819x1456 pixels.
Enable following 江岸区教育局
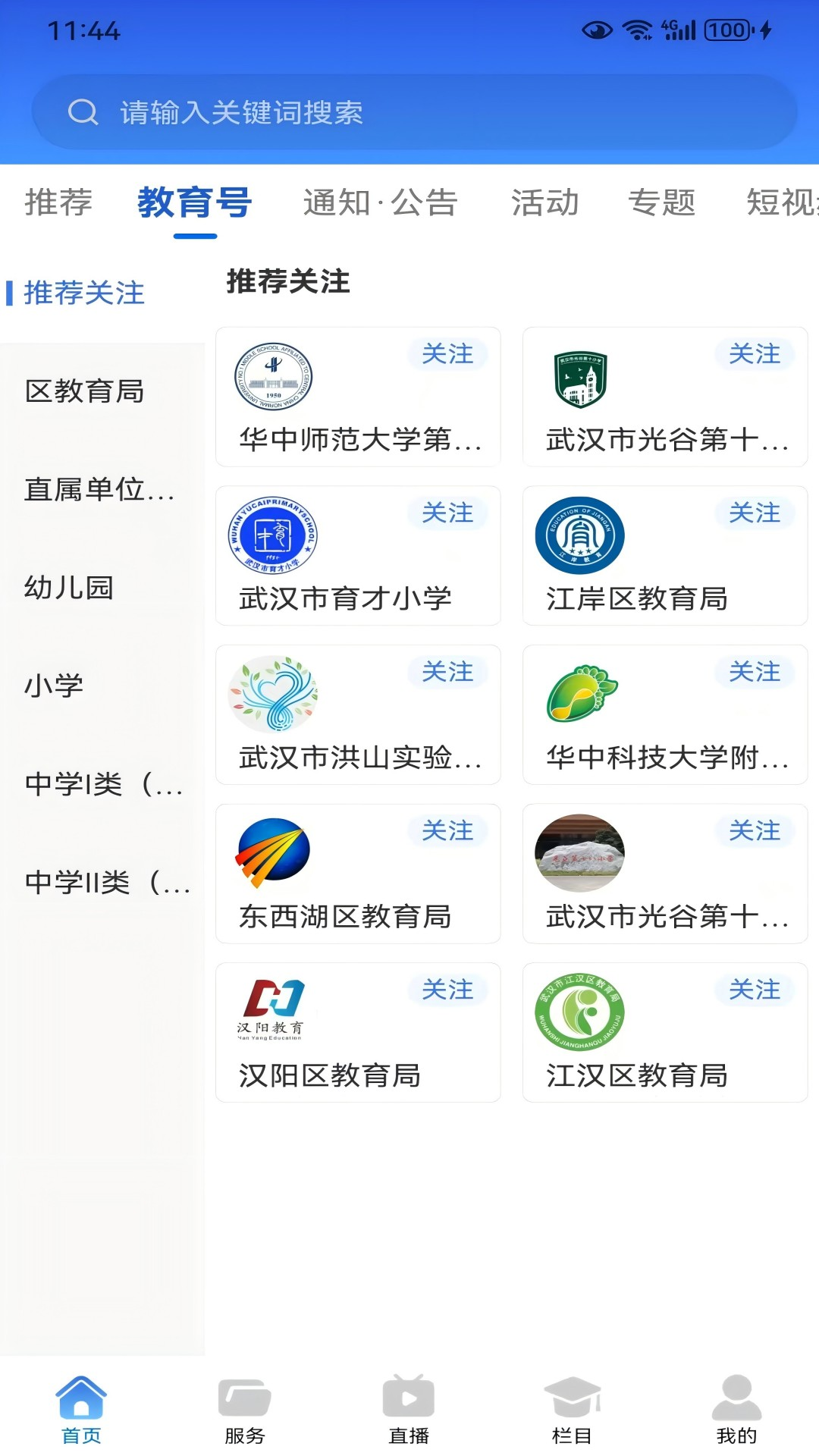(755, 512)
